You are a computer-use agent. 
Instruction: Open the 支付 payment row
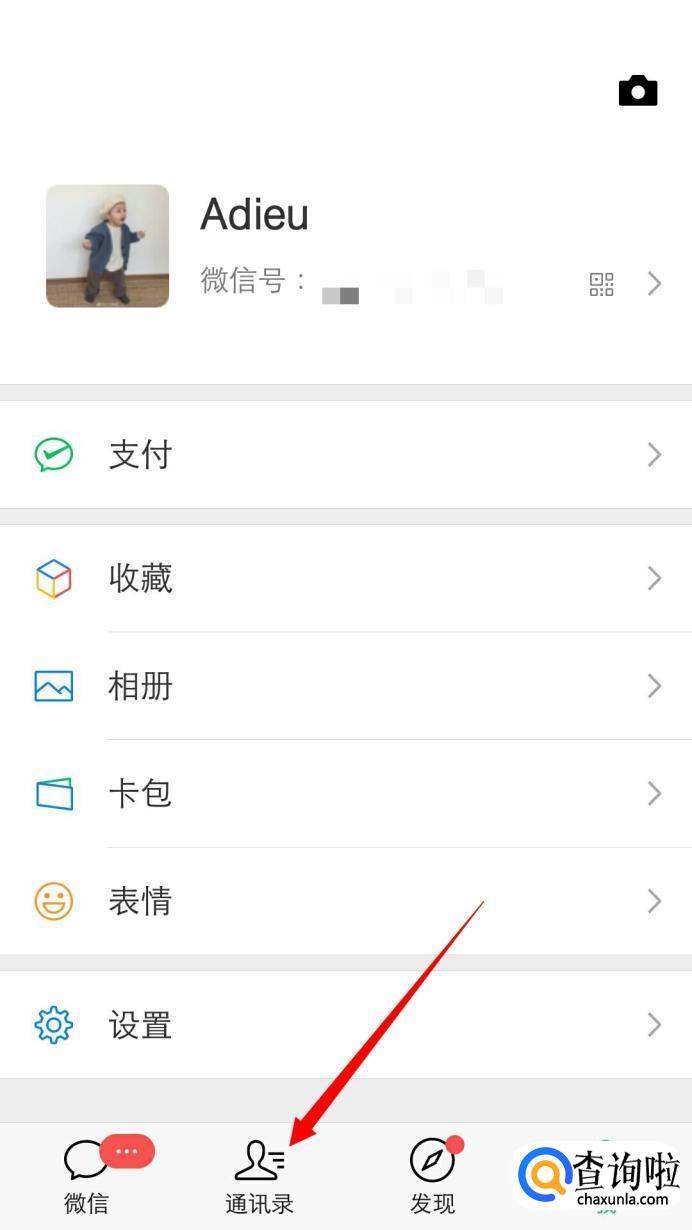346,455
